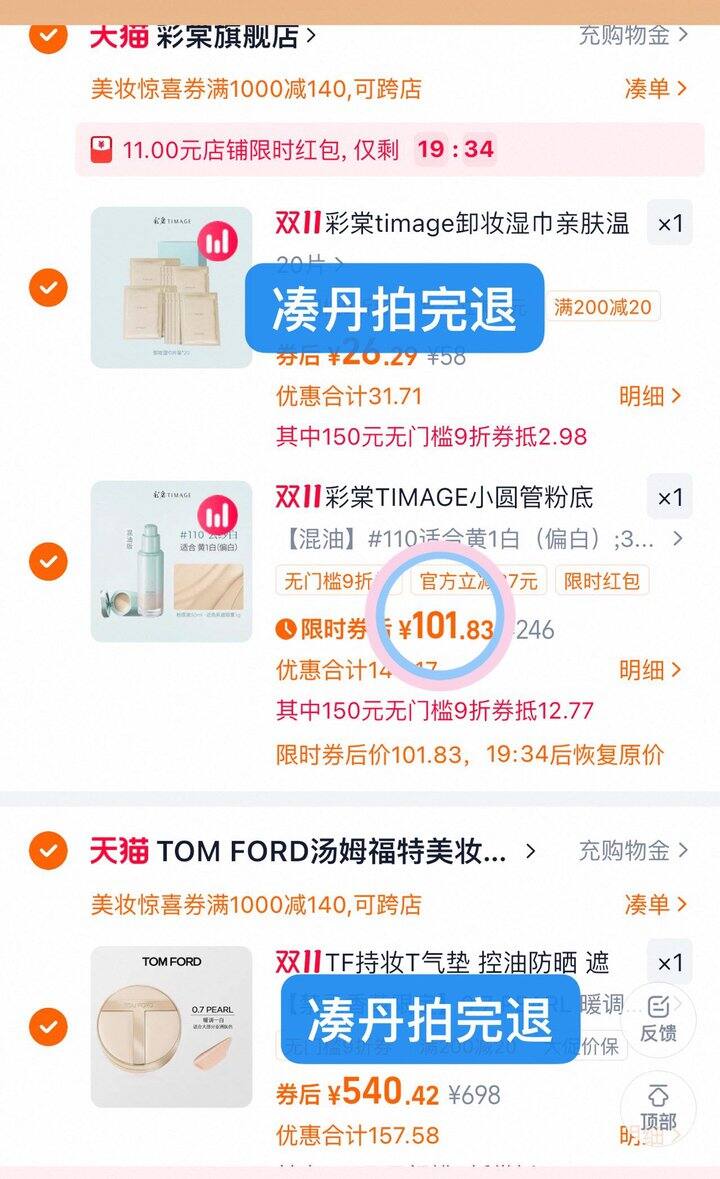
Task: Uncheck the TOM FORD store checkbox
Action: click(47, 852)
